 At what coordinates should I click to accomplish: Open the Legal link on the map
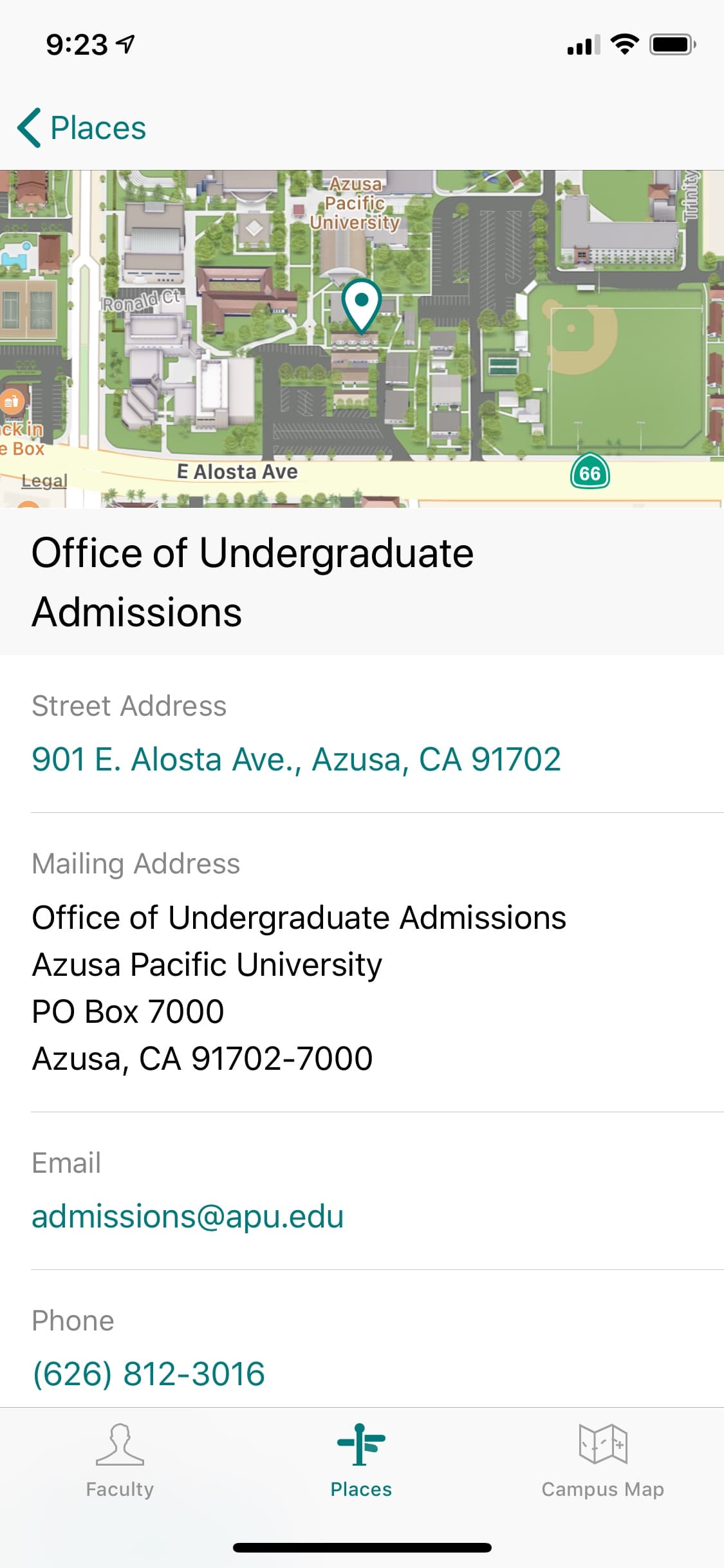(44, 480)
